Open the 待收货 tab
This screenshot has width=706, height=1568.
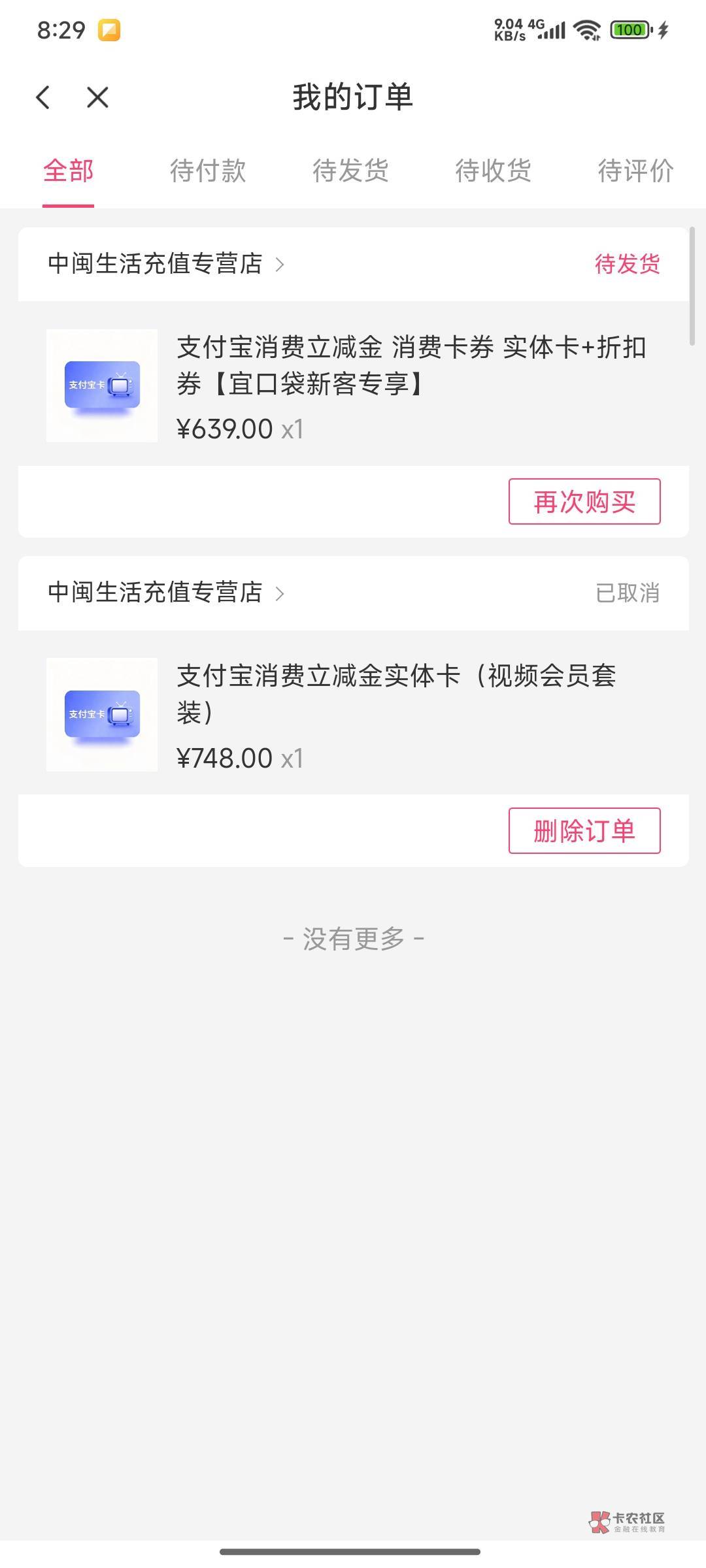493,171
